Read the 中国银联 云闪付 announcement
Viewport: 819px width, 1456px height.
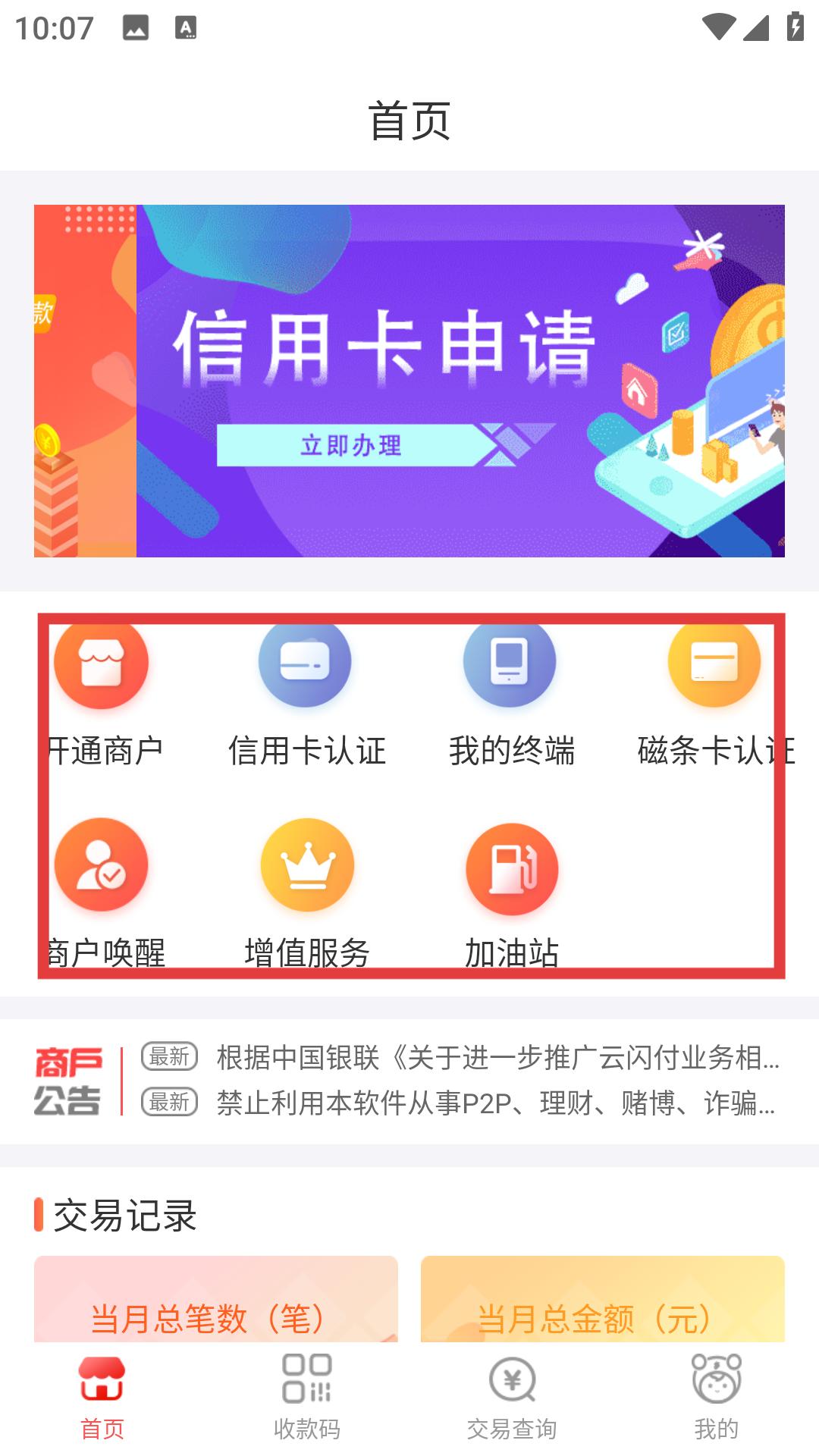pos(497,1057)
